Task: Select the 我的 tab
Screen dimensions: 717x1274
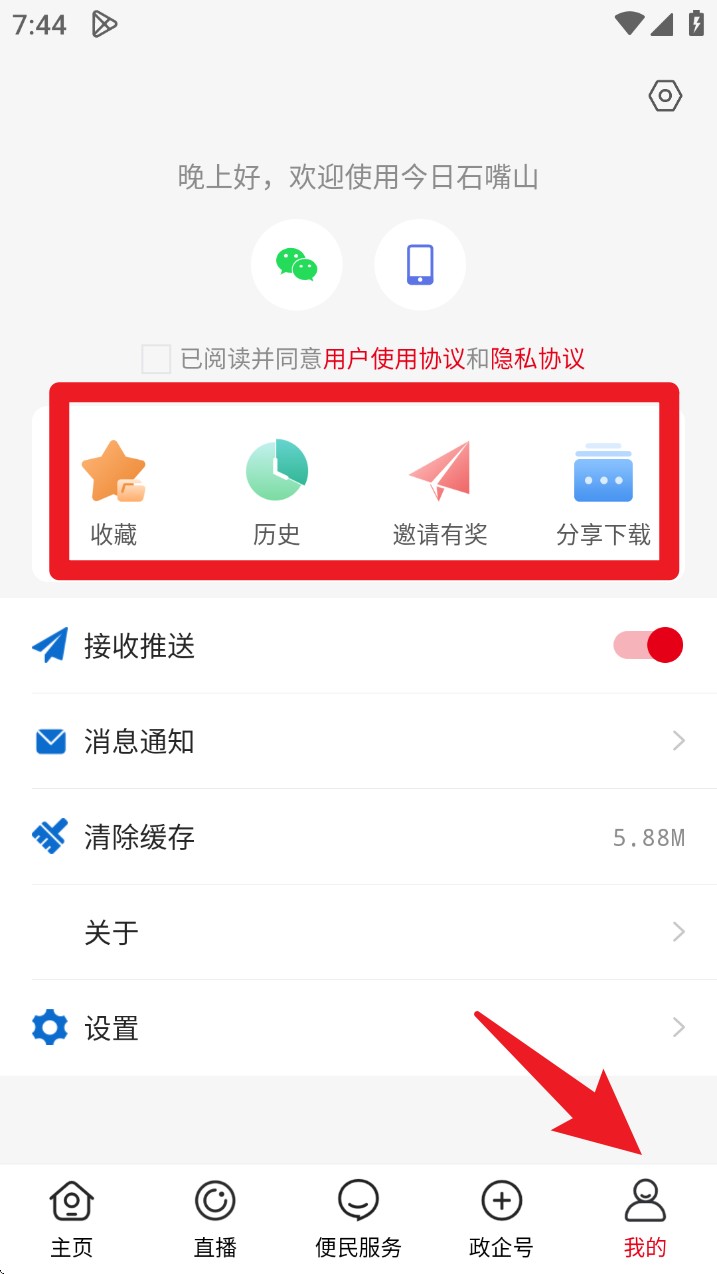Action: (645, 1219)
